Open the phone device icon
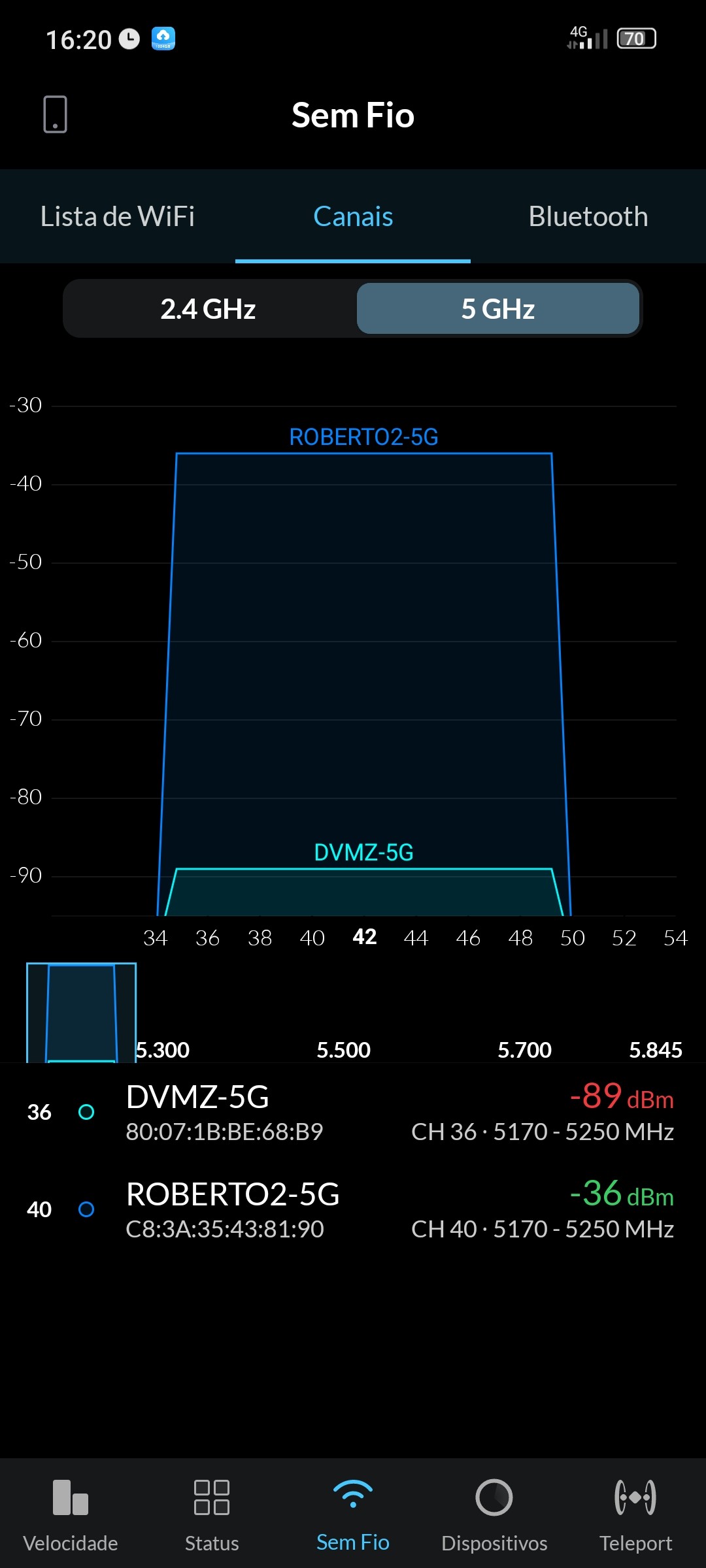Viewport: 706px width, 1568px height. [x=55, y=114]
